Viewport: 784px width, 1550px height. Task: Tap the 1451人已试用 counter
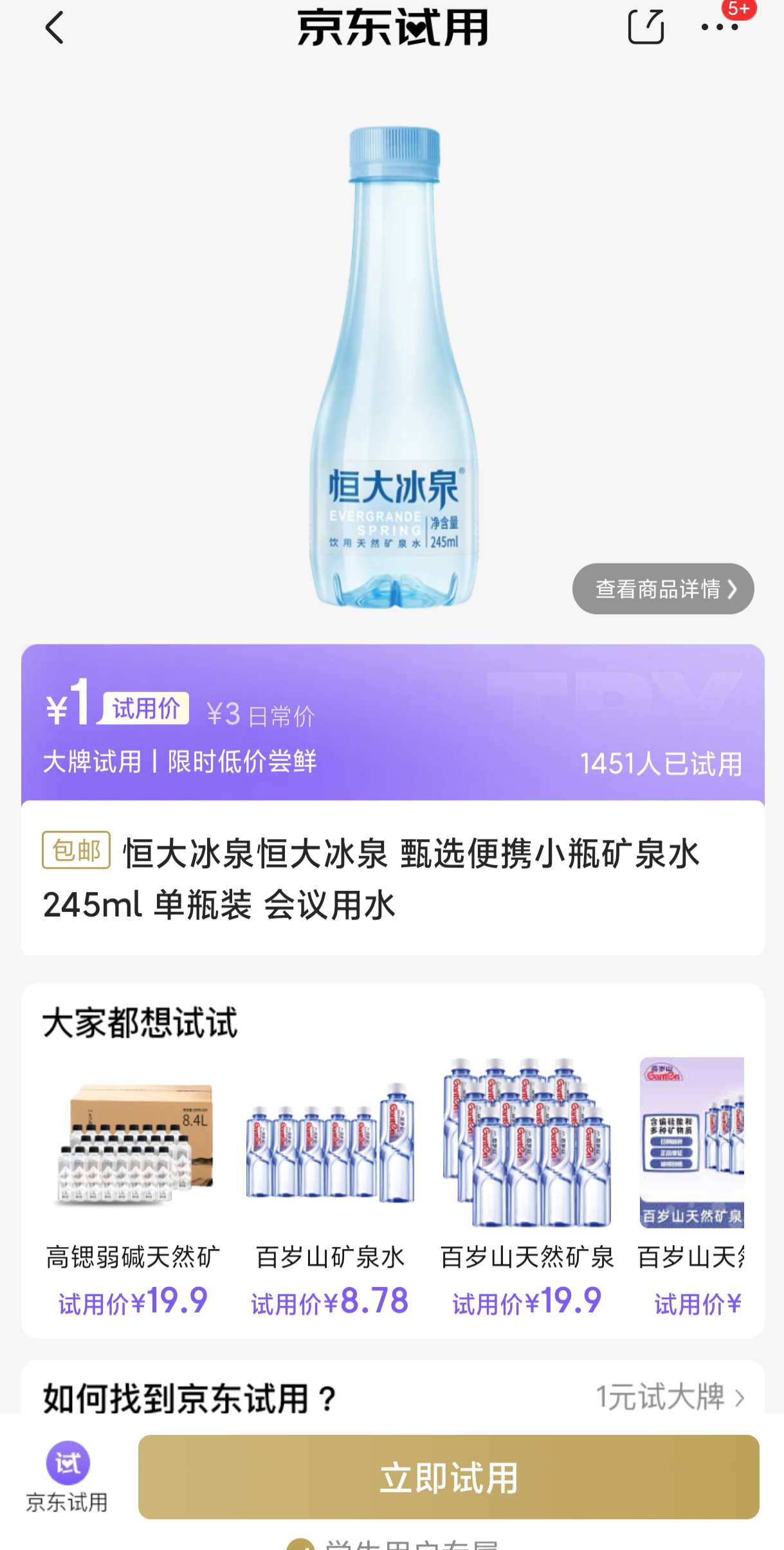click(x=661, y=763)
